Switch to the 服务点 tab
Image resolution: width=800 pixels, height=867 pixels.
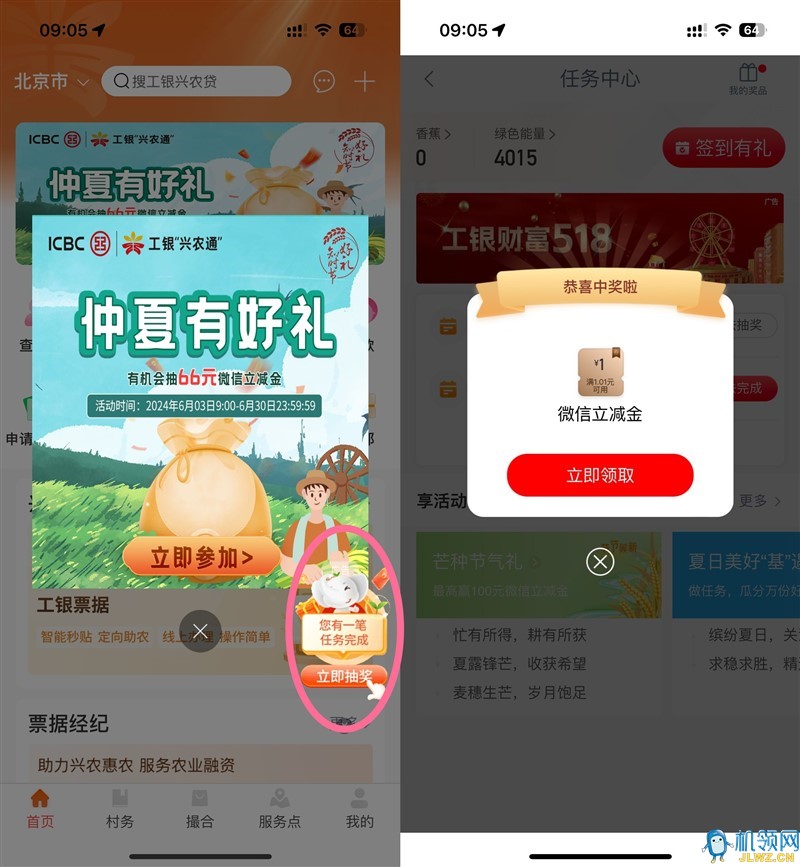point(280,809)
